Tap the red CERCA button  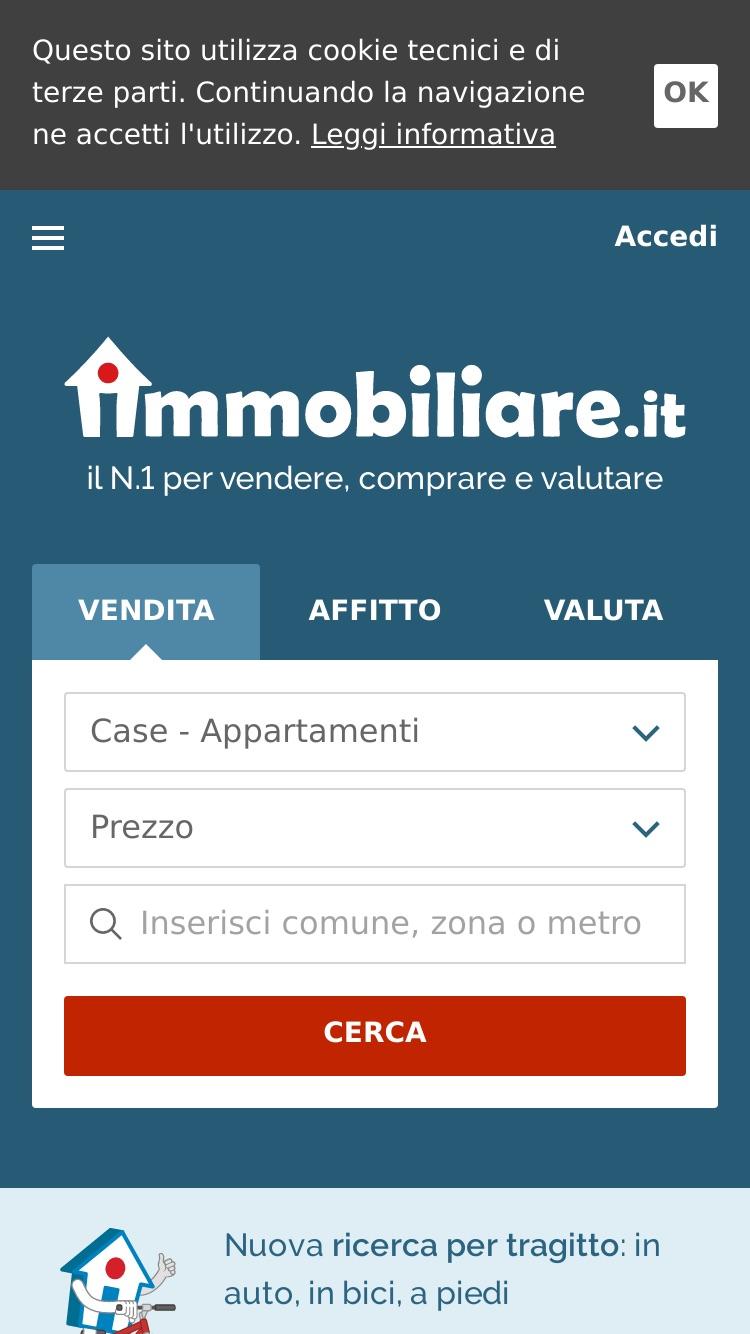375,1036
